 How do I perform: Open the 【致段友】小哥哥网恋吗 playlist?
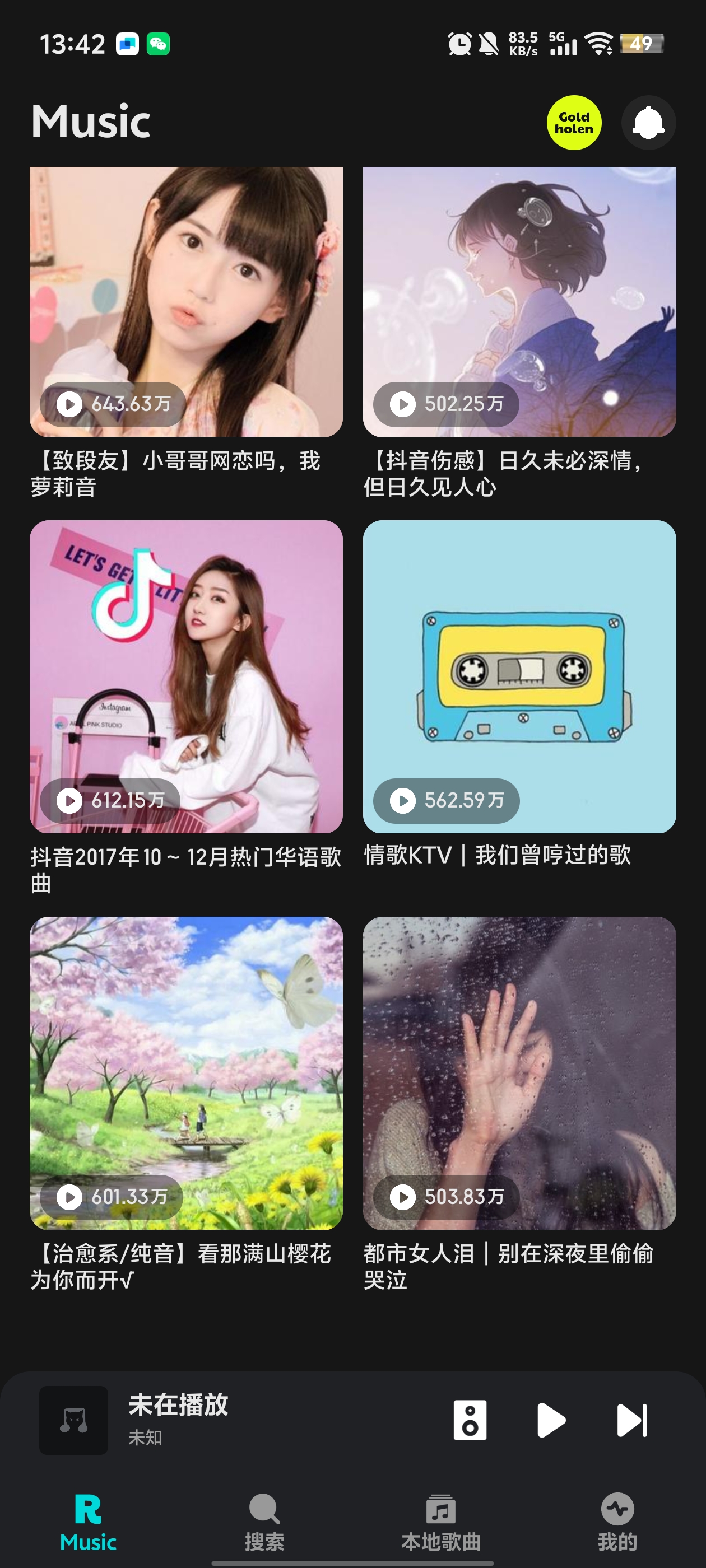click(186, 302)
